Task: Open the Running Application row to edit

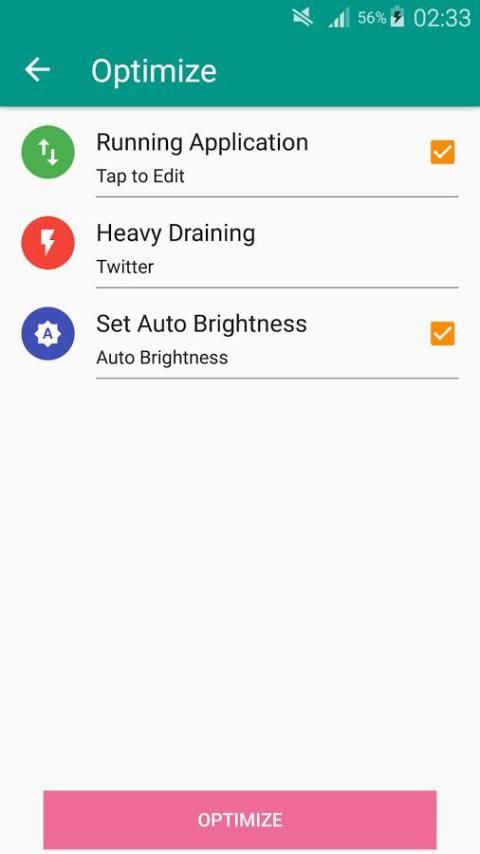Action: [240, 153]
